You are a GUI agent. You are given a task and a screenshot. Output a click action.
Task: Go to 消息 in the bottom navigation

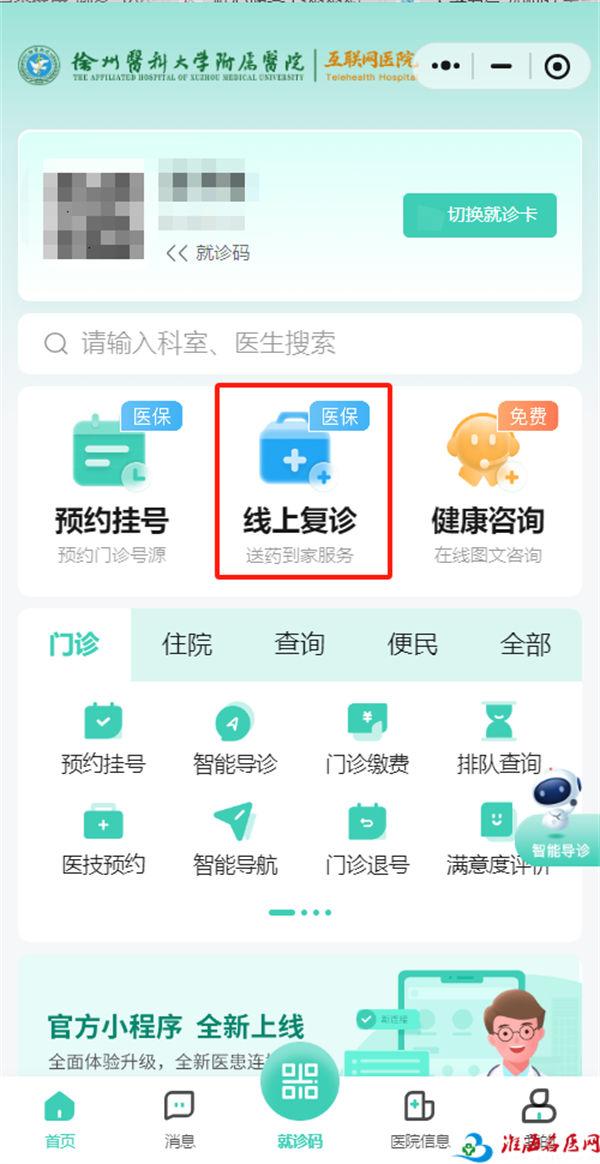click(179, 1118)
